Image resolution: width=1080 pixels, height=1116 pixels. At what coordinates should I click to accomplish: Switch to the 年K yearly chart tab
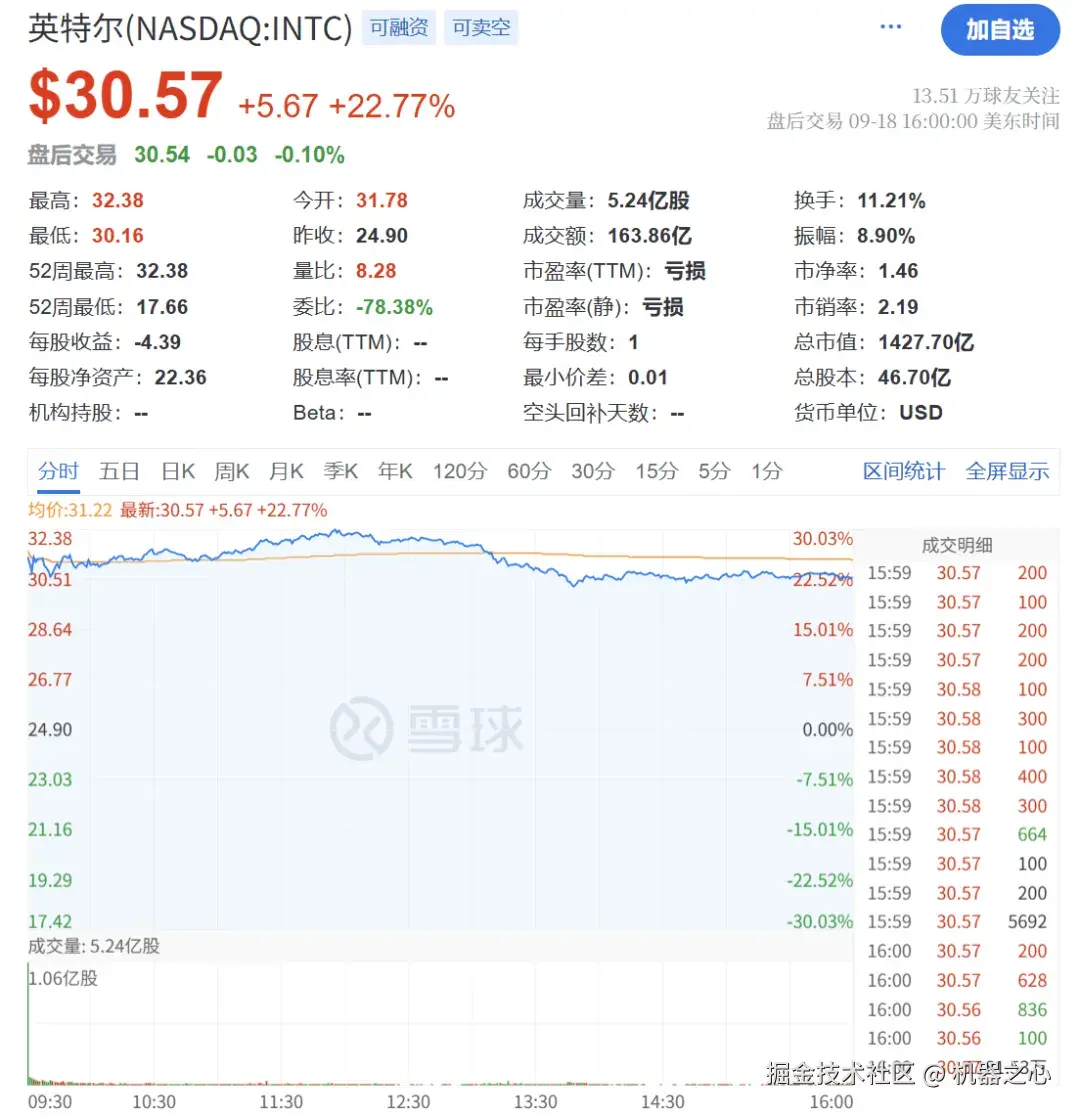[x=395, y=471]
